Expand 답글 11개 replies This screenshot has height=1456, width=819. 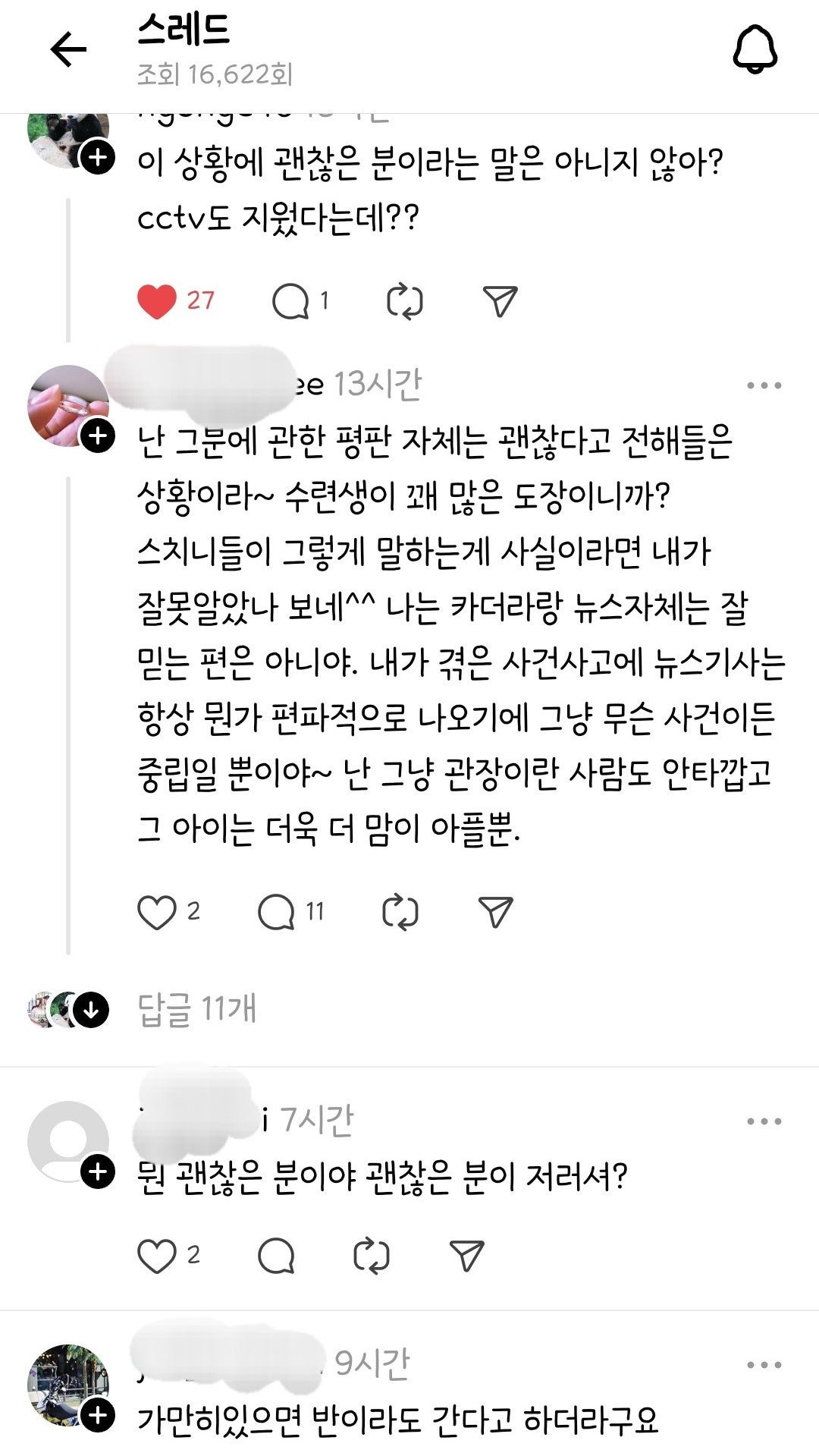196,1009
